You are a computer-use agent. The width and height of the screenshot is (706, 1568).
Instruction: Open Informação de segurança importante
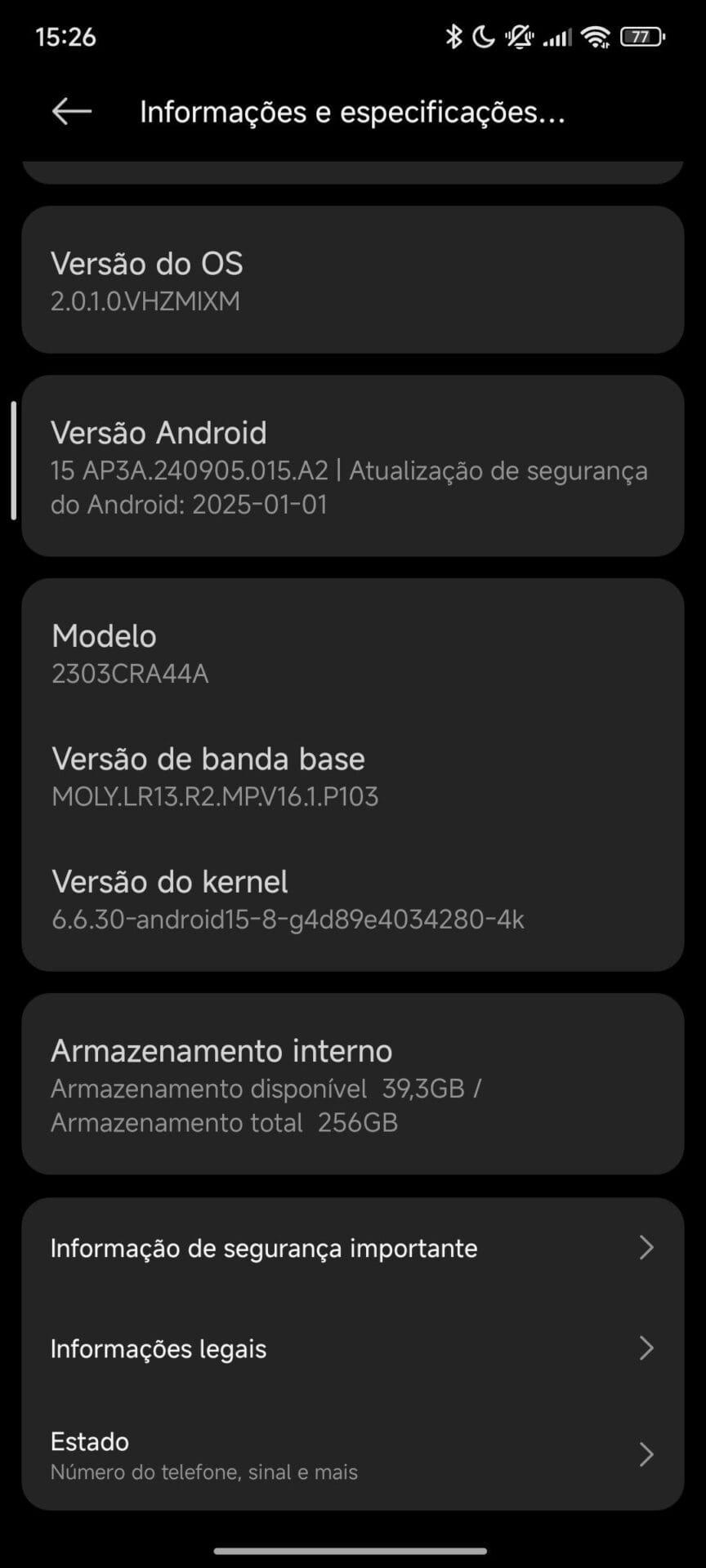(x=352, y=1248)
